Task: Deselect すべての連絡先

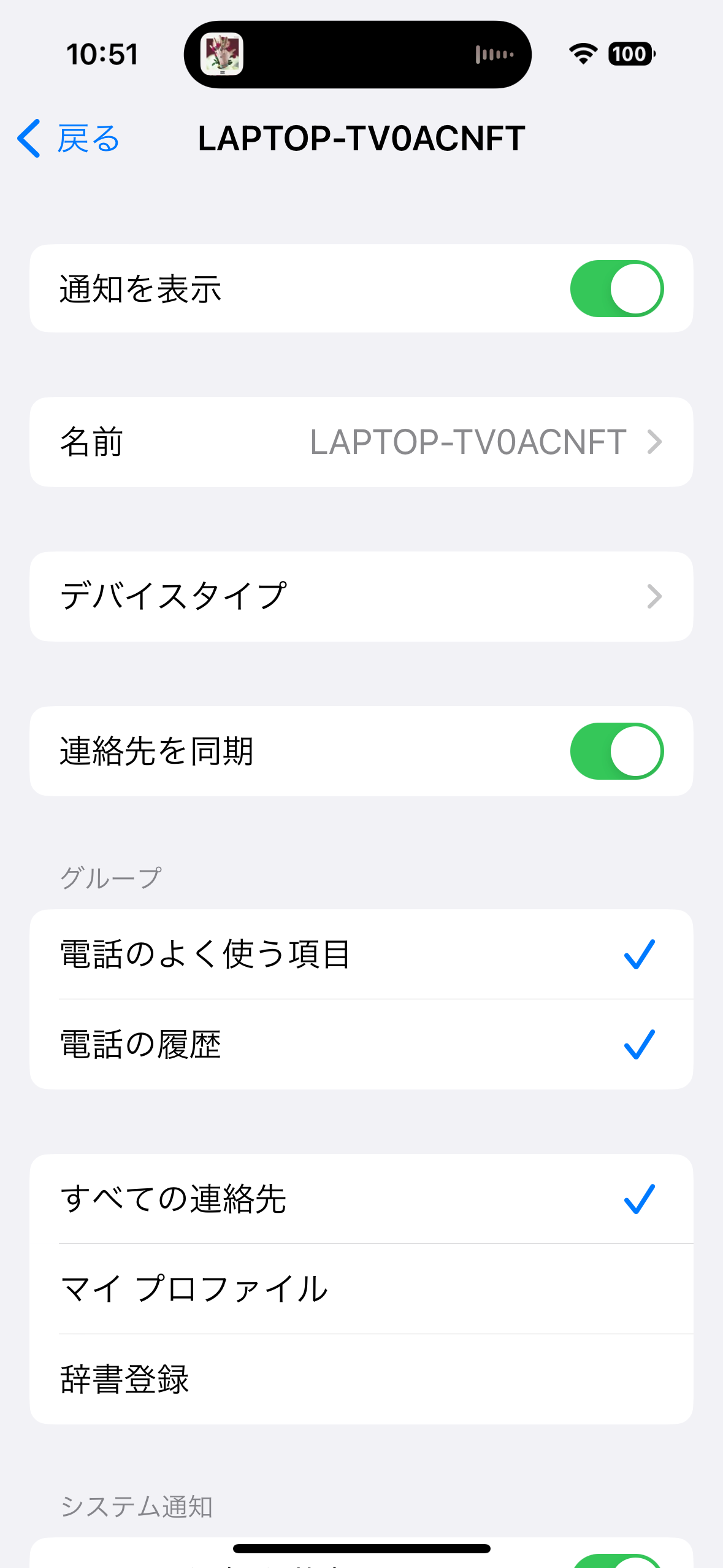Action: click(x=361, y=1199)
